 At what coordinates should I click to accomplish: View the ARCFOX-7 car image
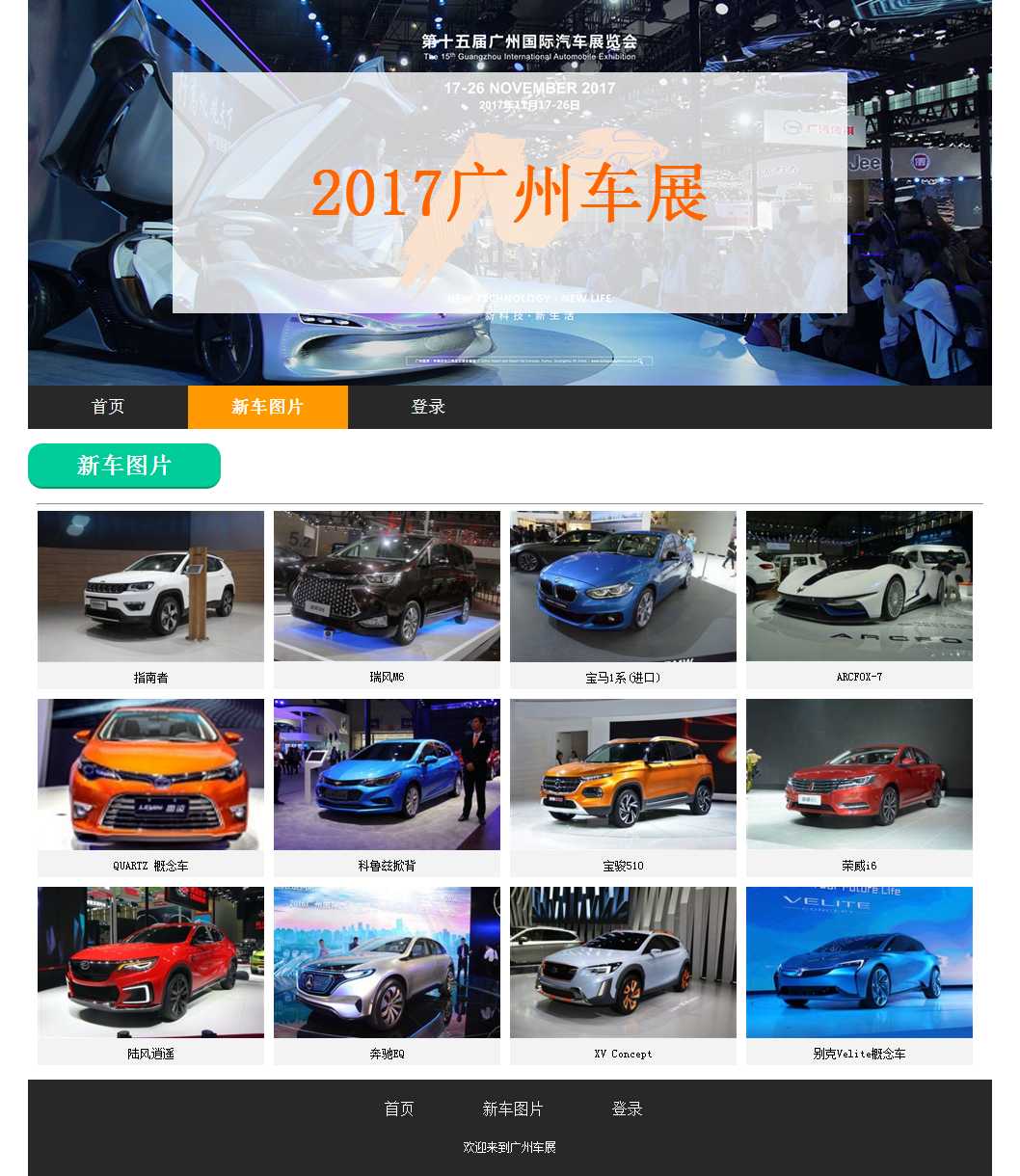tap(859, 586)
